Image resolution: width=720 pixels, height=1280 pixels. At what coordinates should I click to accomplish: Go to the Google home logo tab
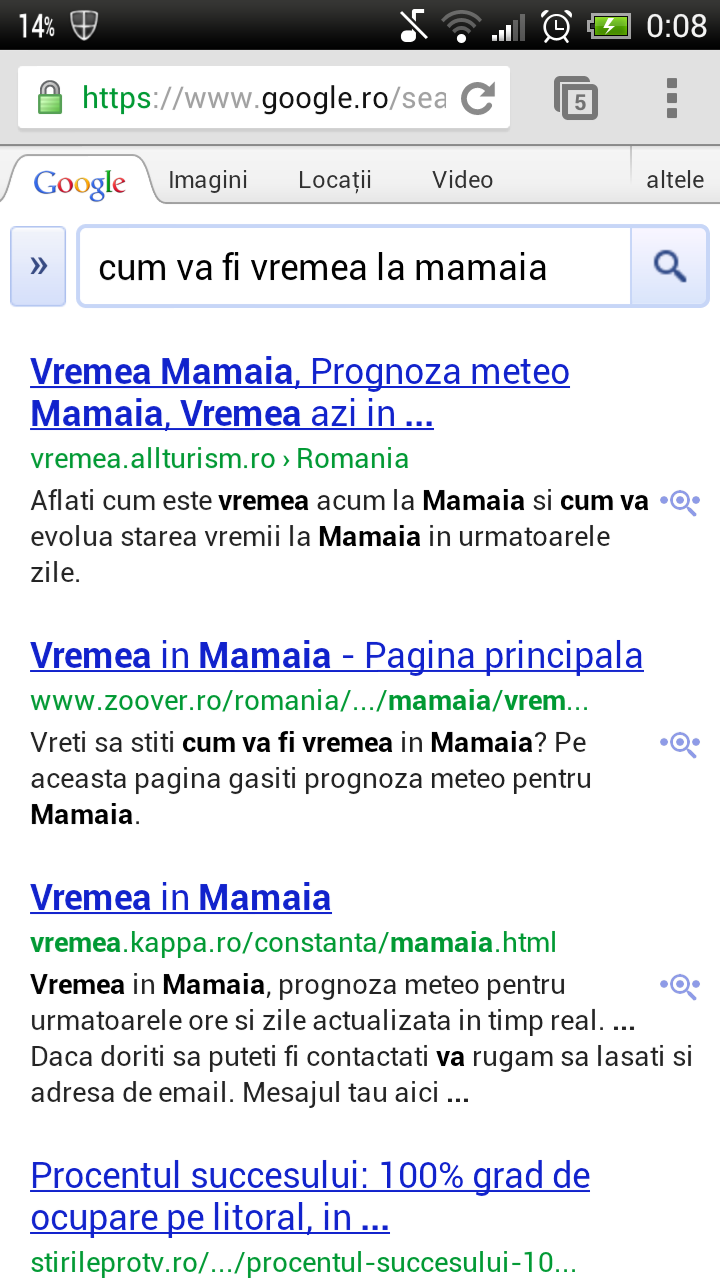point(80,183)
